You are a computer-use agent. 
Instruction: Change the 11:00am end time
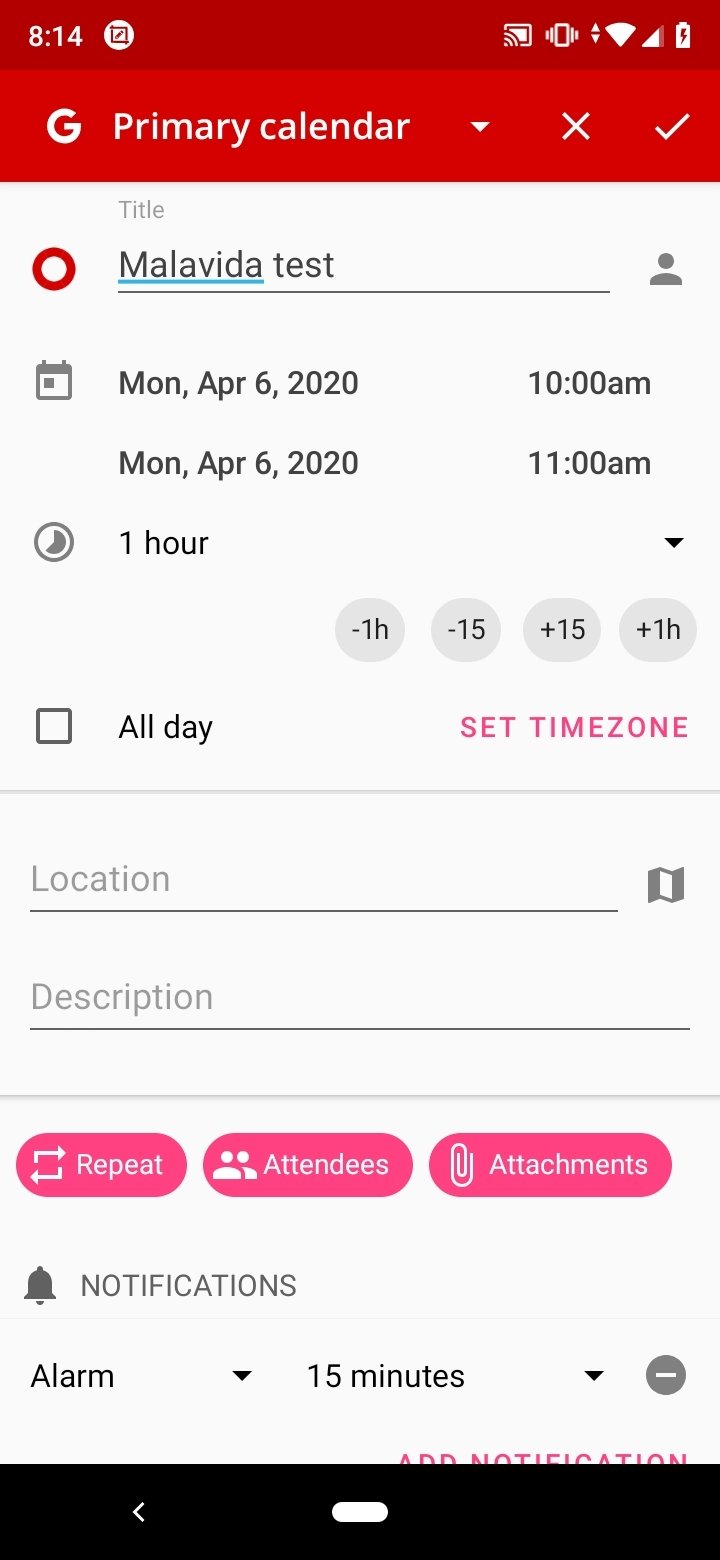click(589, 463)
